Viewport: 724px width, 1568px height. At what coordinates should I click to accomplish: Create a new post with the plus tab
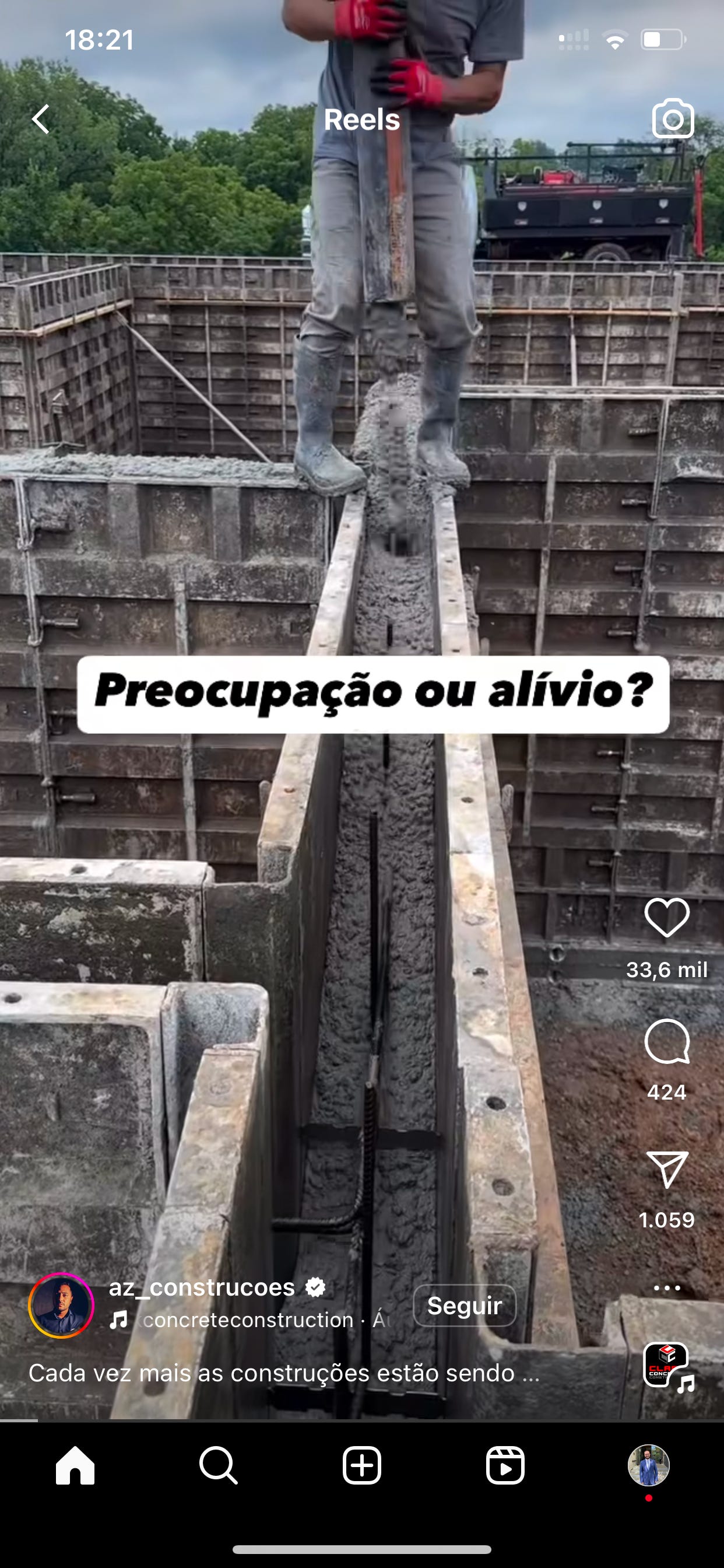pyautogui.click(x=362, y=1465)
